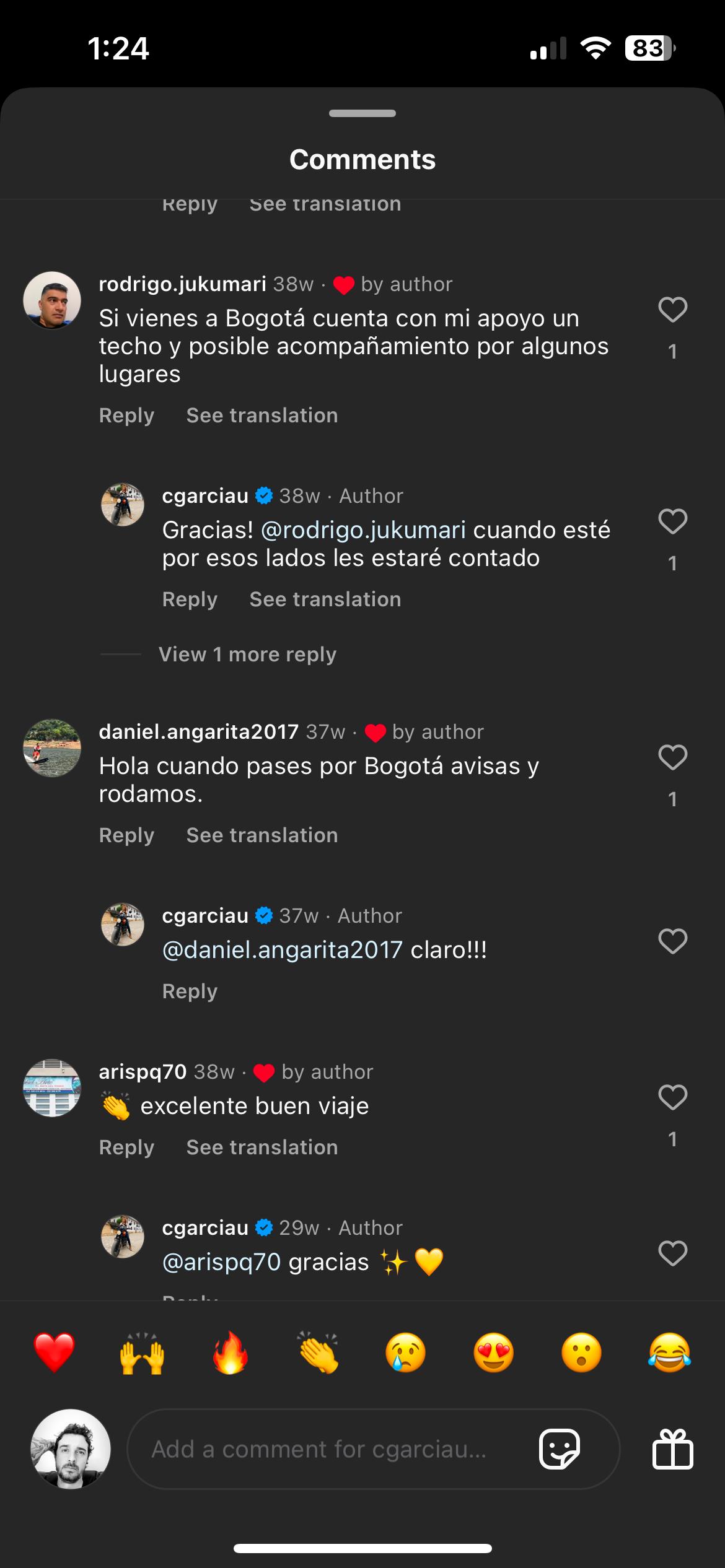Open the gift icon beside comment box
Screen dimensions: 725x1568
click(672, 1449)
